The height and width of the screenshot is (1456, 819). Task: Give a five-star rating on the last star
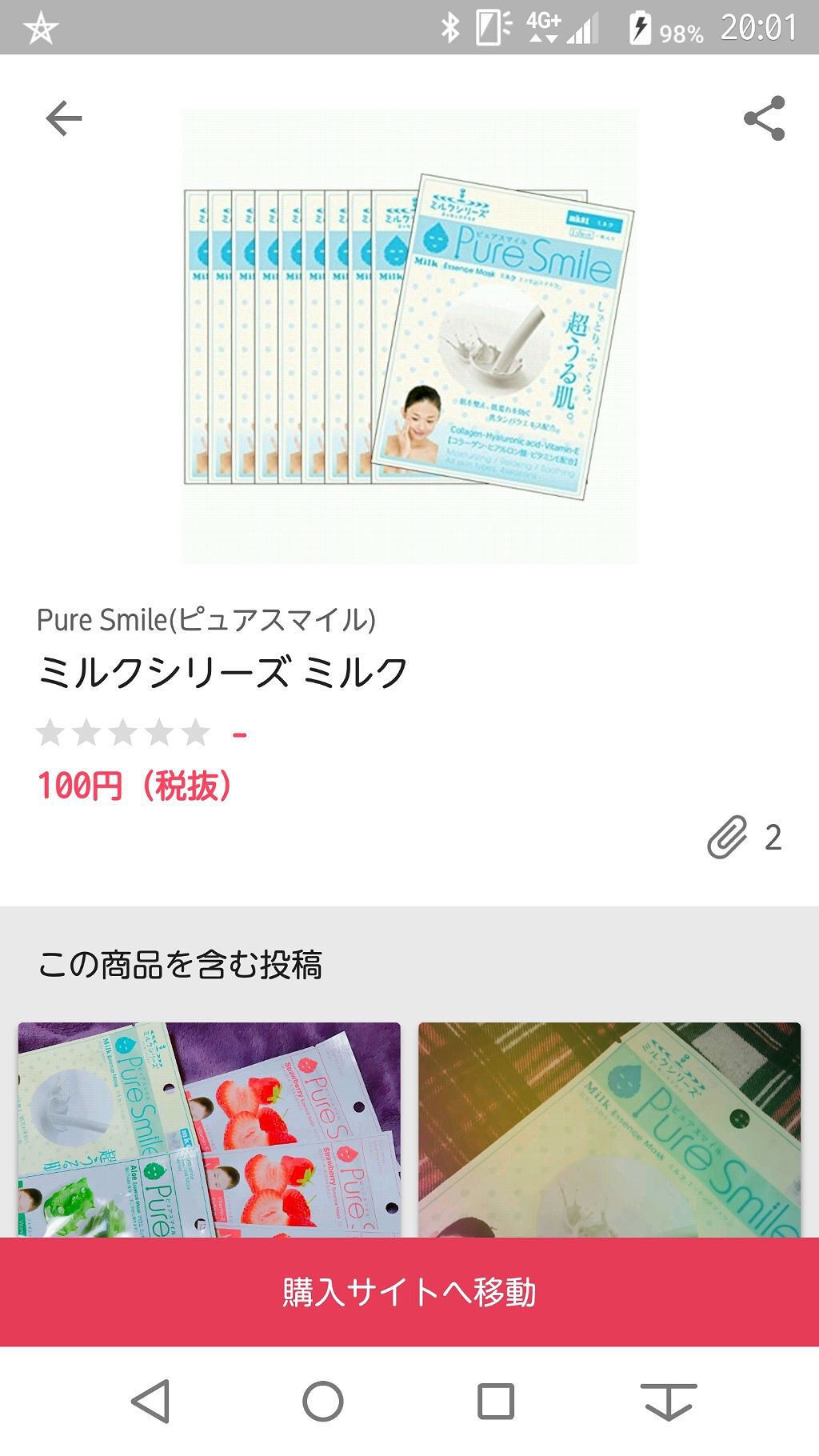194,730
